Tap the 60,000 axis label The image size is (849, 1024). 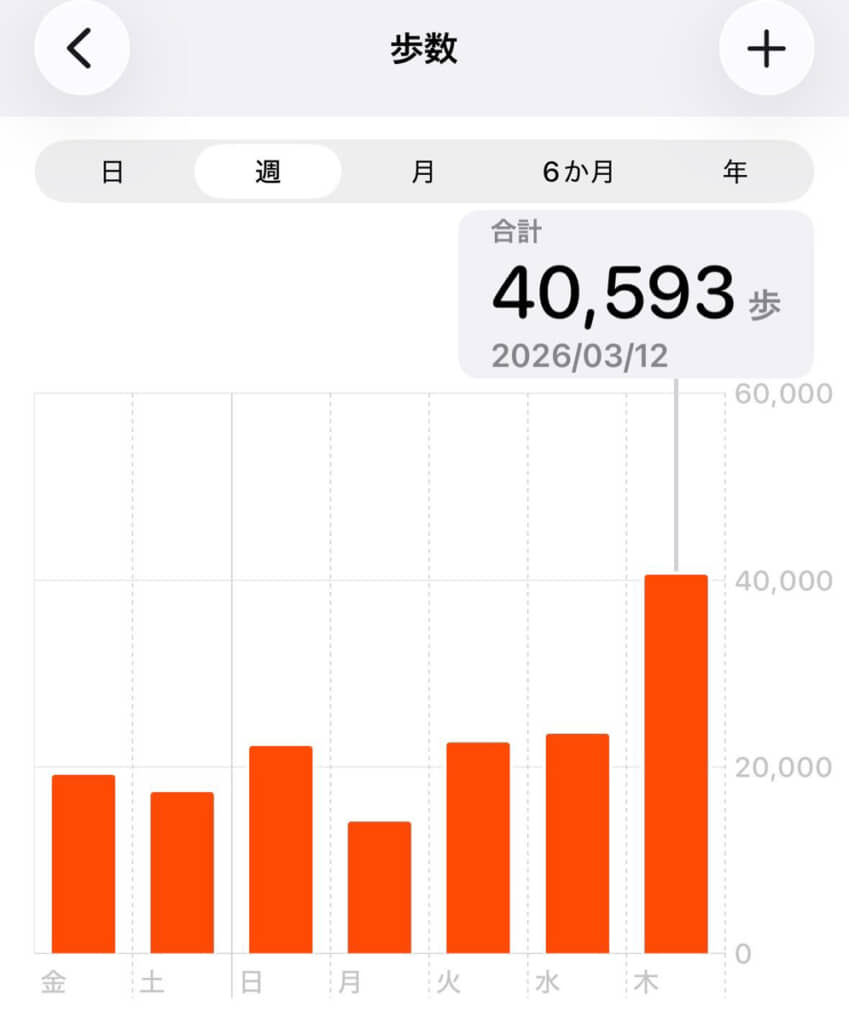click(783, 394)
